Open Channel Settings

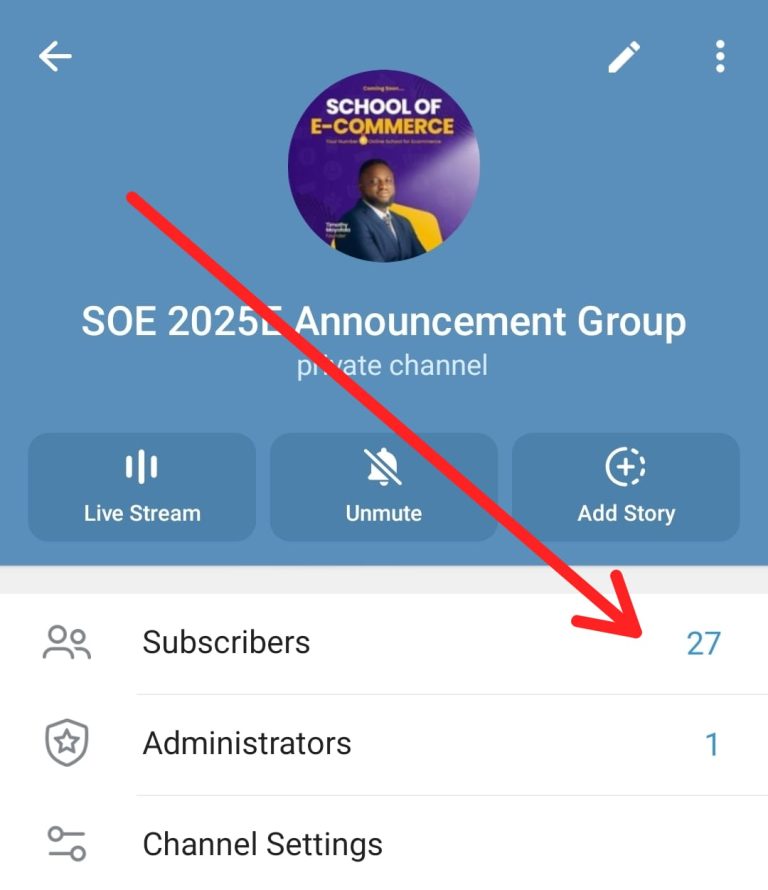coord(384,844)
